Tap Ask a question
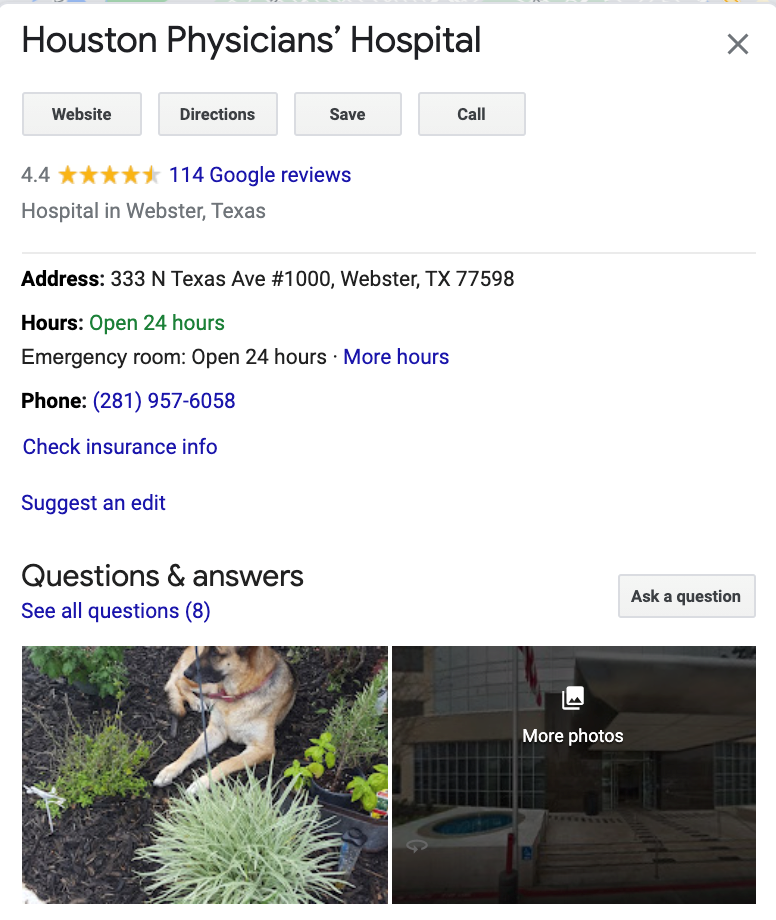 (686, 596)
